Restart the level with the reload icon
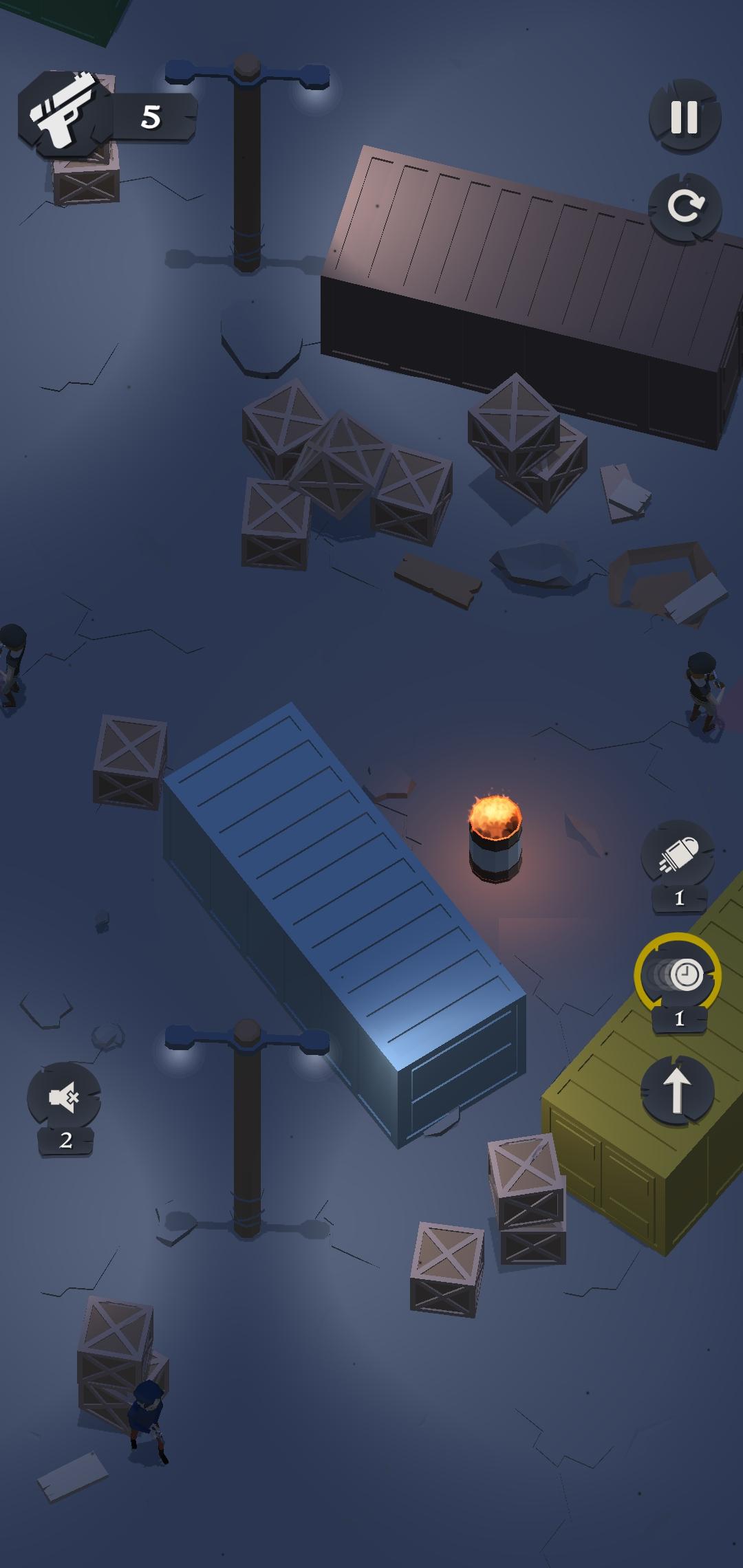The image size is (743, 1568). (x=685, y=206)
